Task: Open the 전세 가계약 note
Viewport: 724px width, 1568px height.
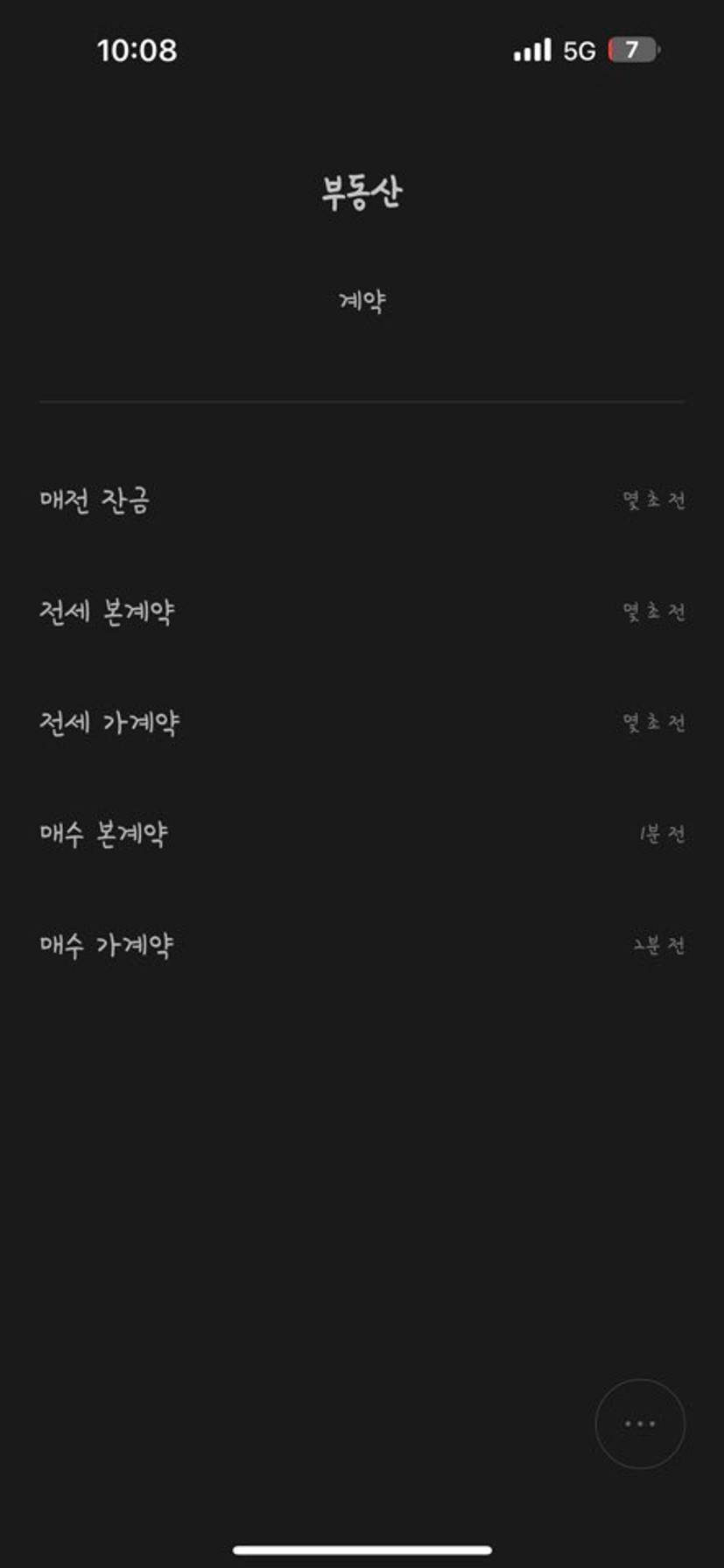Action: 362,722
